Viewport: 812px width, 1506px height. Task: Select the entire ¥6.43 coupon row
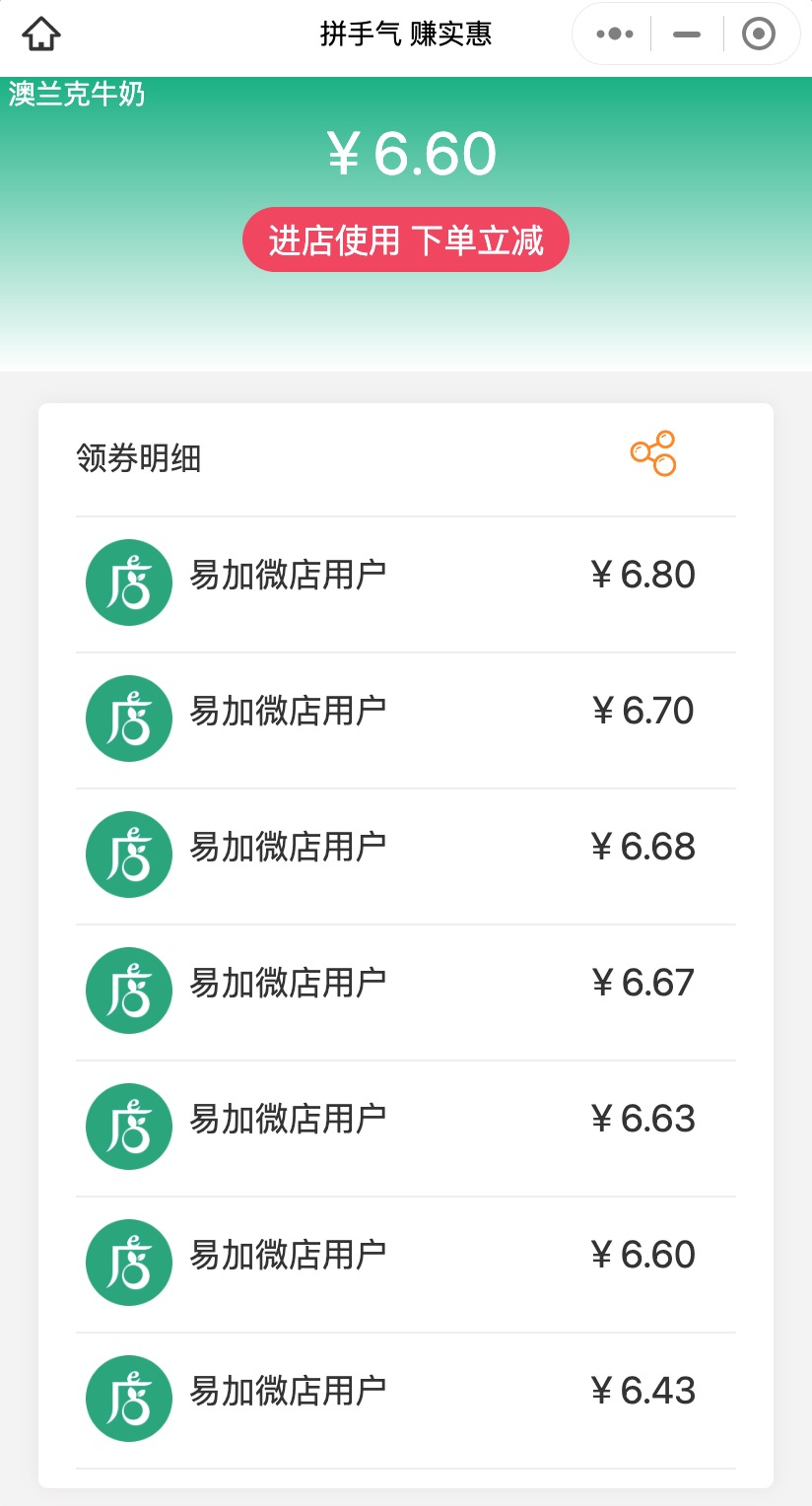coord(406,1390)
